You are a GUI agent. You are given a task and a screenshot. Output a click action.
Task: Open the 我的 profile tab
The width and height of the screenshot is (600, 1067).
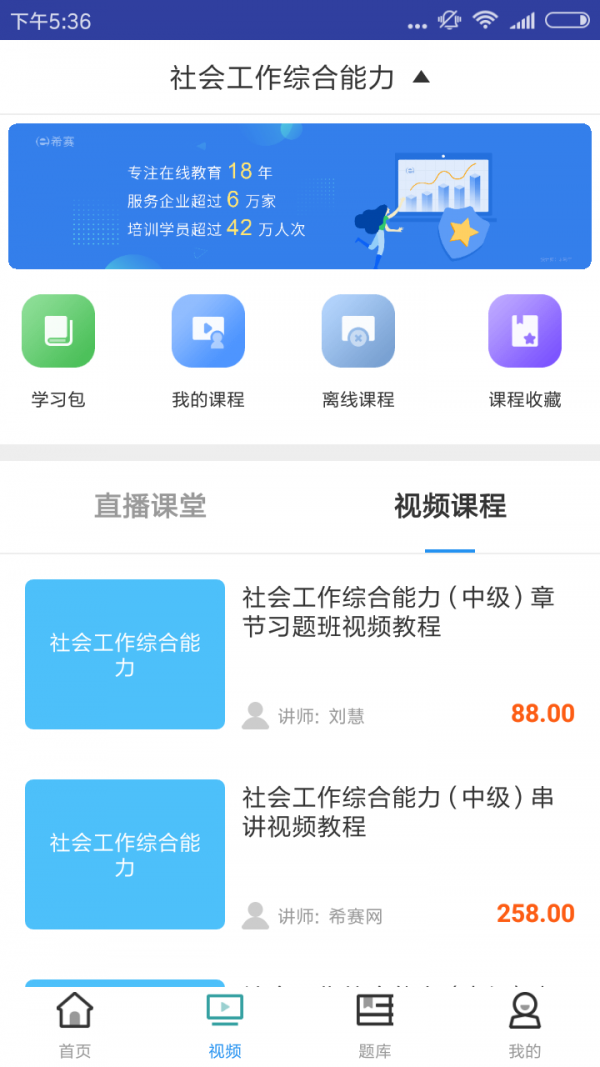(x=524, y=1025)
